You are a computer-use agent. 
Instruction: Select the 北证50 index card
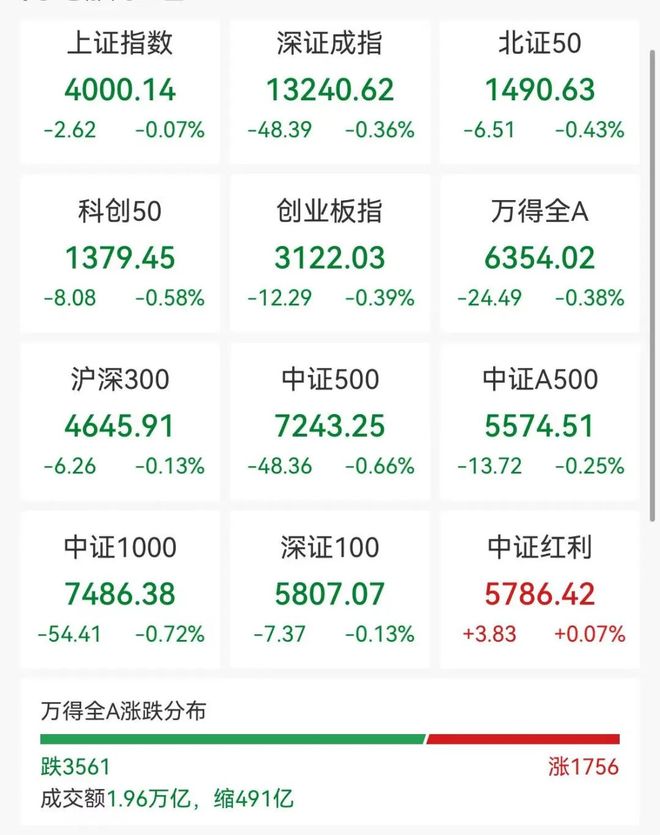[x=539, y=88]
